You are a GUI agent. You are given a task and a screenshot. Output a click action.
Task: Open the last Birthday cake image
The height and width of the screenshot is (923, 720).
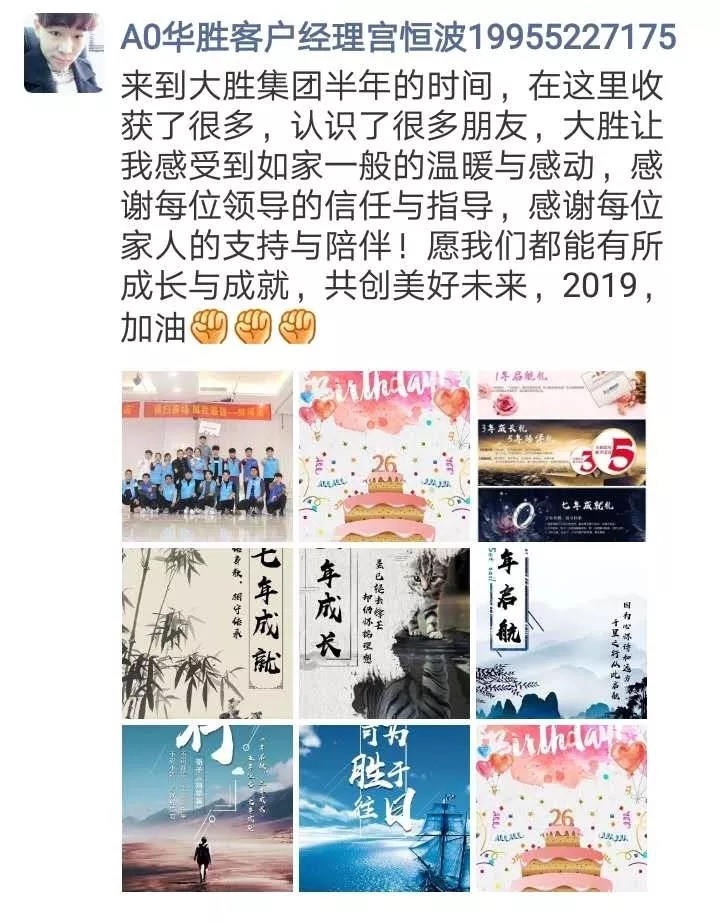pos(561,808)
